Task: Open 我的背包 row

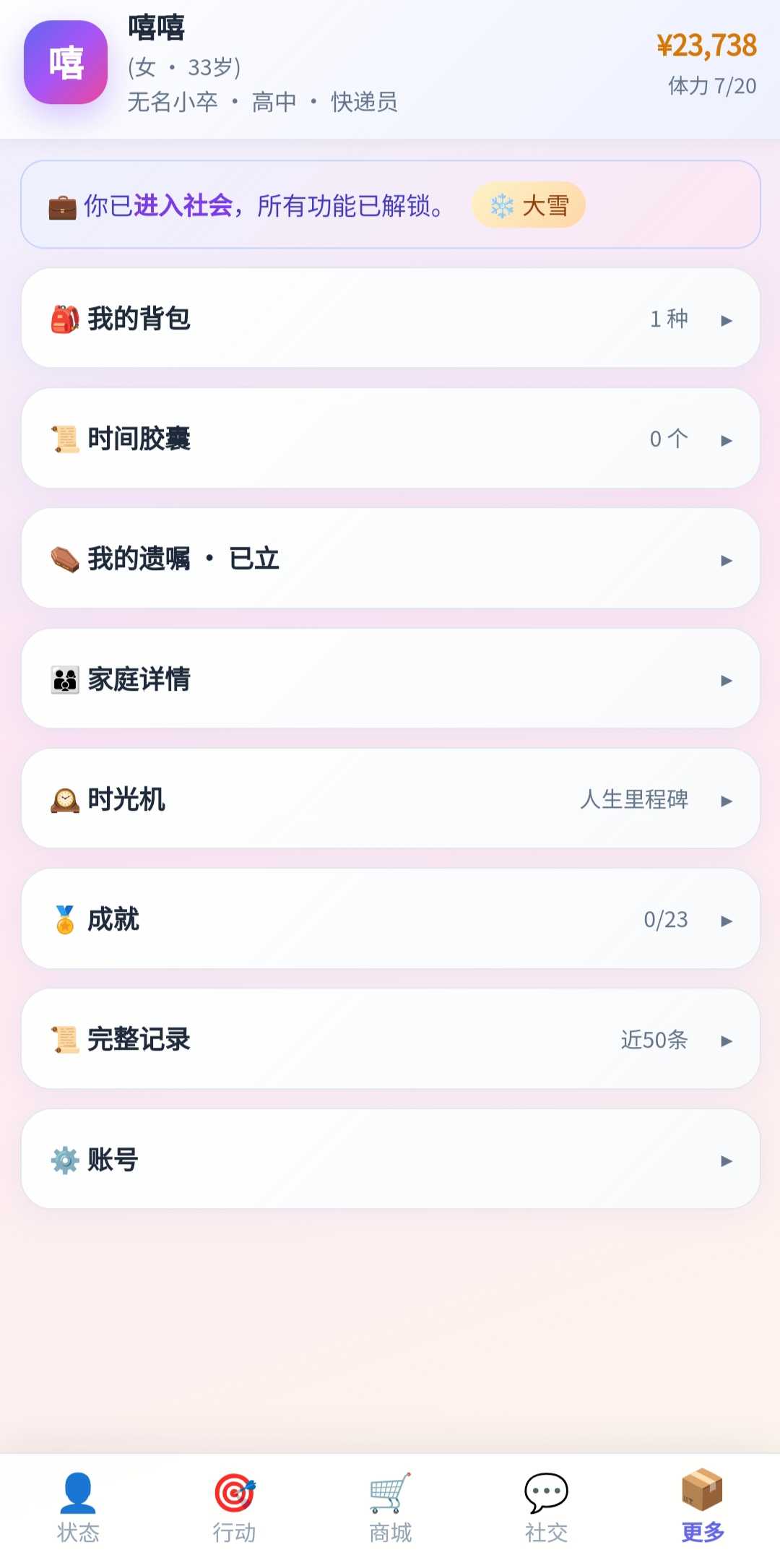Action: click(391, 318)
